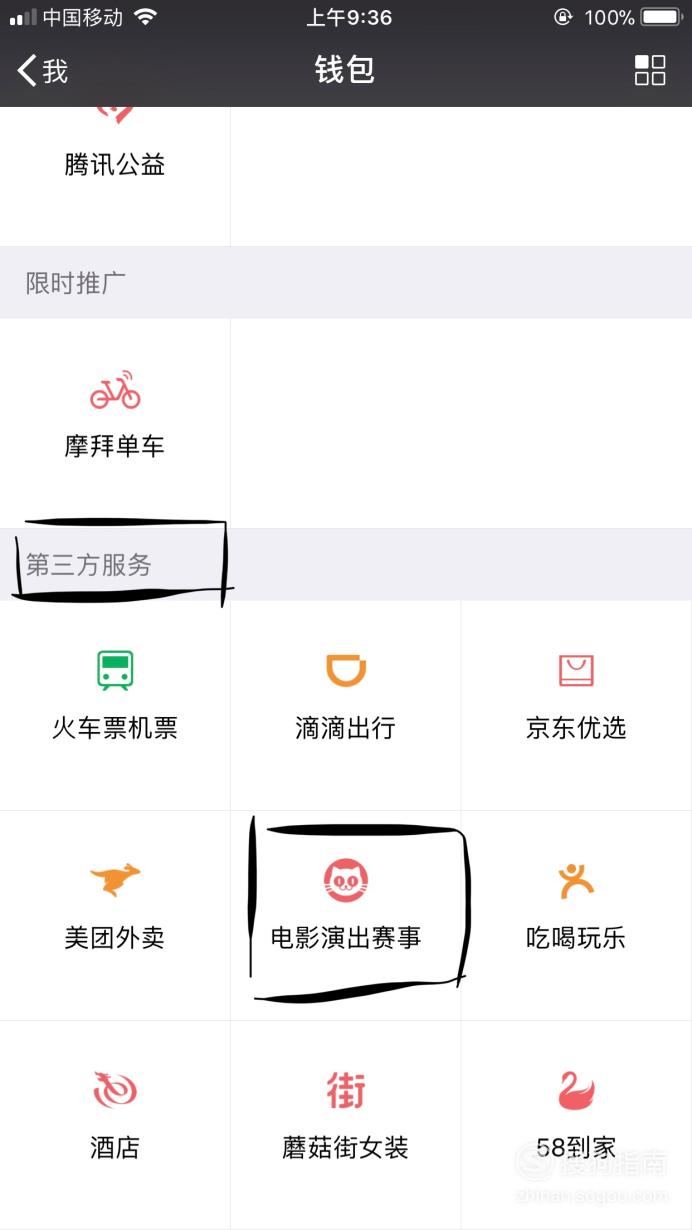Go back to the 我 page
Image resolution: width=692 pixels, height=1230 pixels.
coord(43,71)
